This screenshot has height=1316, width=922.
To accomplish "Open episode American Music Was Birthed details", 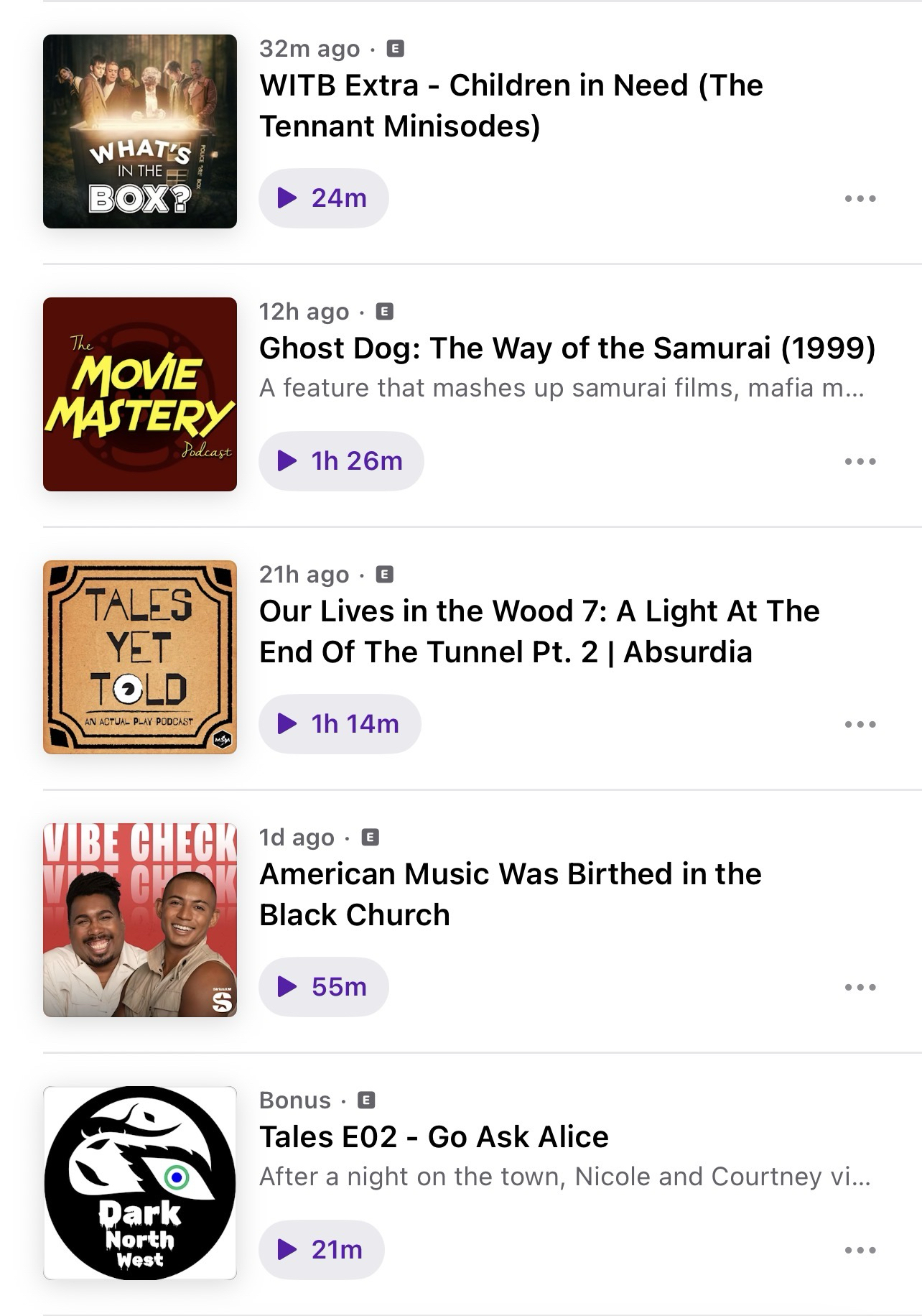I will [510, 894].
